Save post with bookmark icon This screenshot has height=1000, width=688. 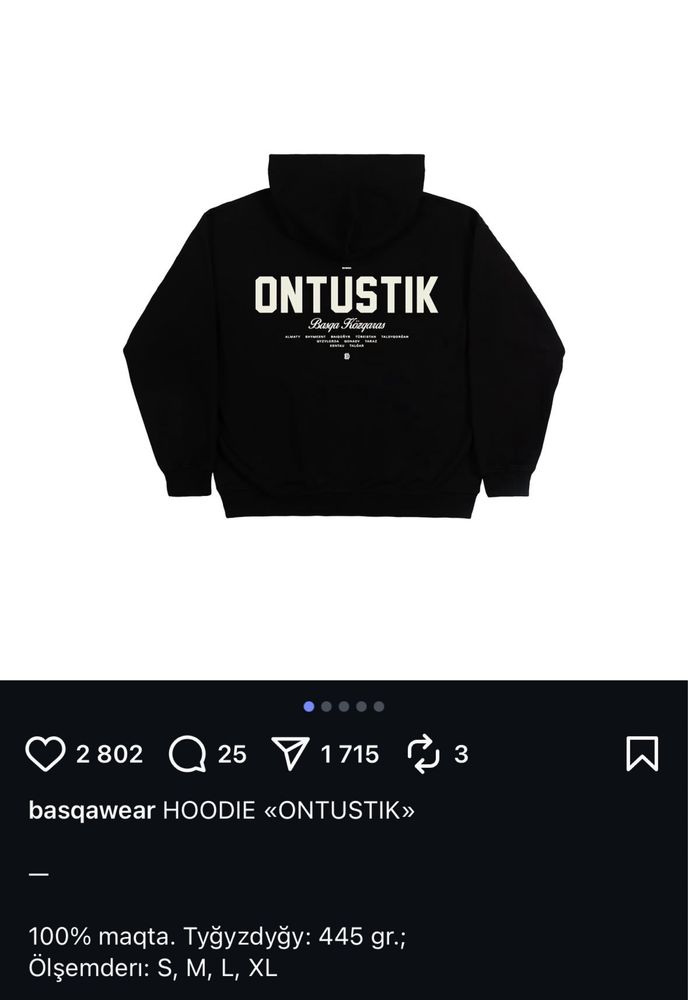(x=642, y=754)
